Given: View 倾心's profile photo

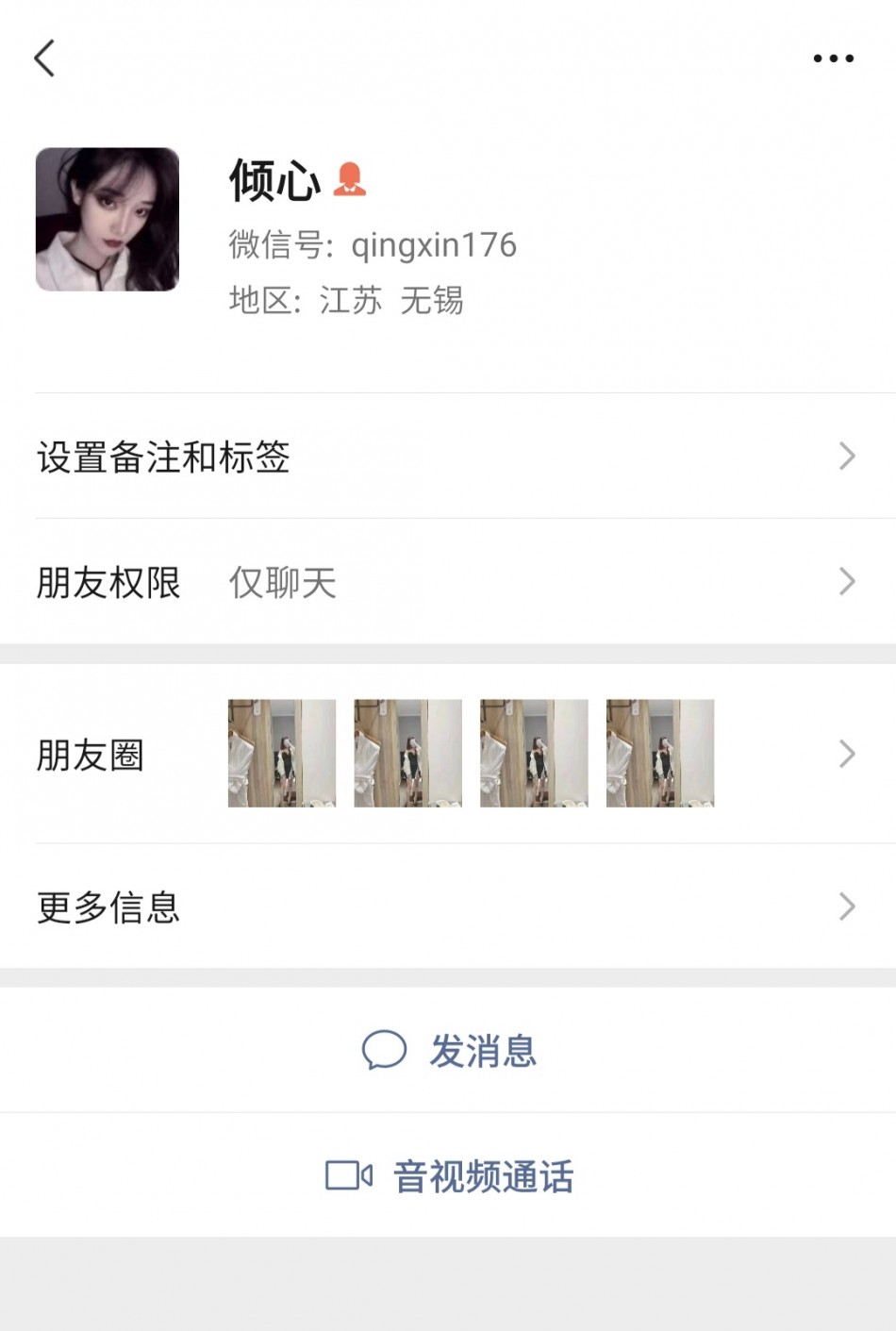Looking at the screenshot, I should pyautogui.click(x=108, y=219).
